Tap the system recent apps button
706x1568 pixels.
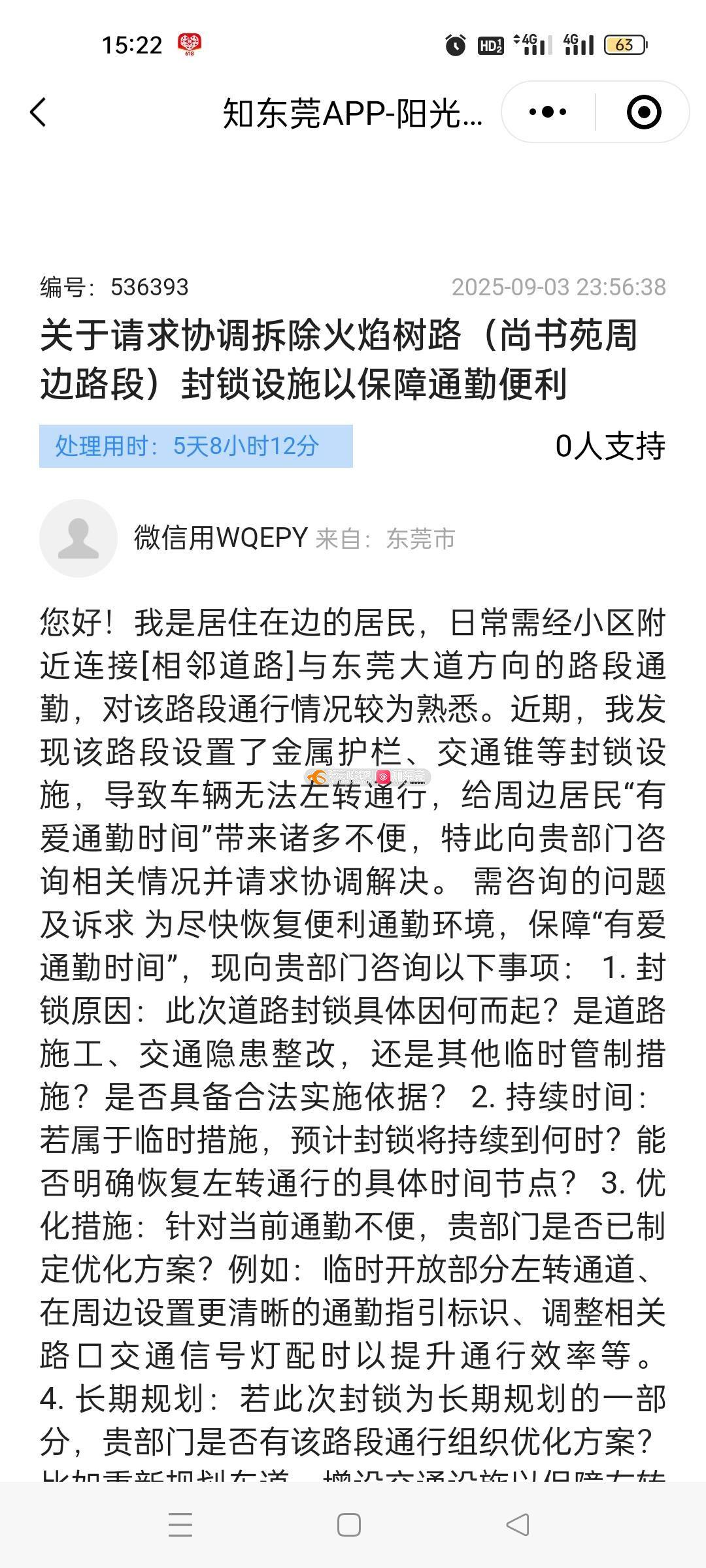(x=180, y=1525)
